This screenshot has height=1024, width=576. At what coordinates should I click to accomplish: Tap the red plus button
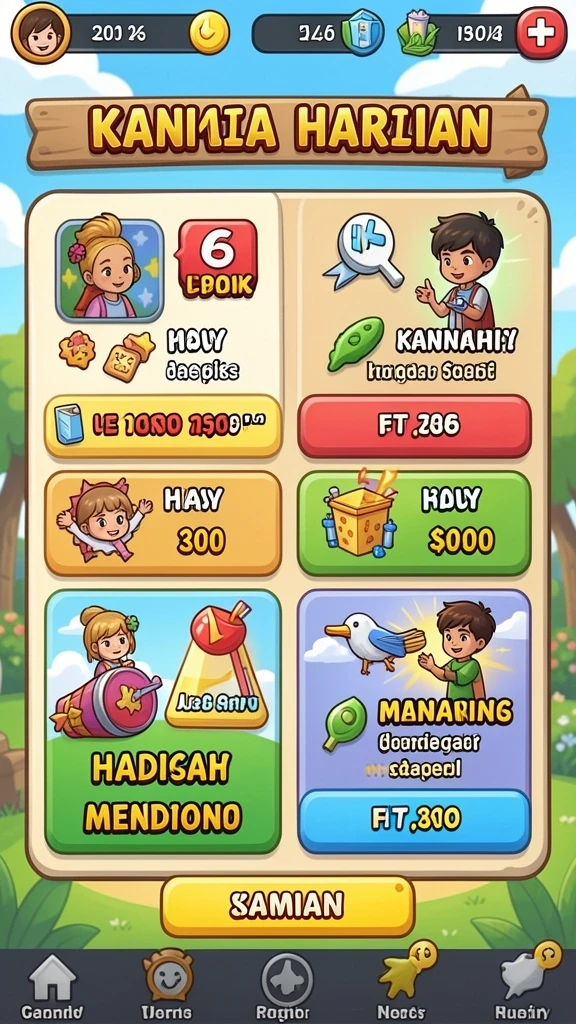(x=540, y=33)
